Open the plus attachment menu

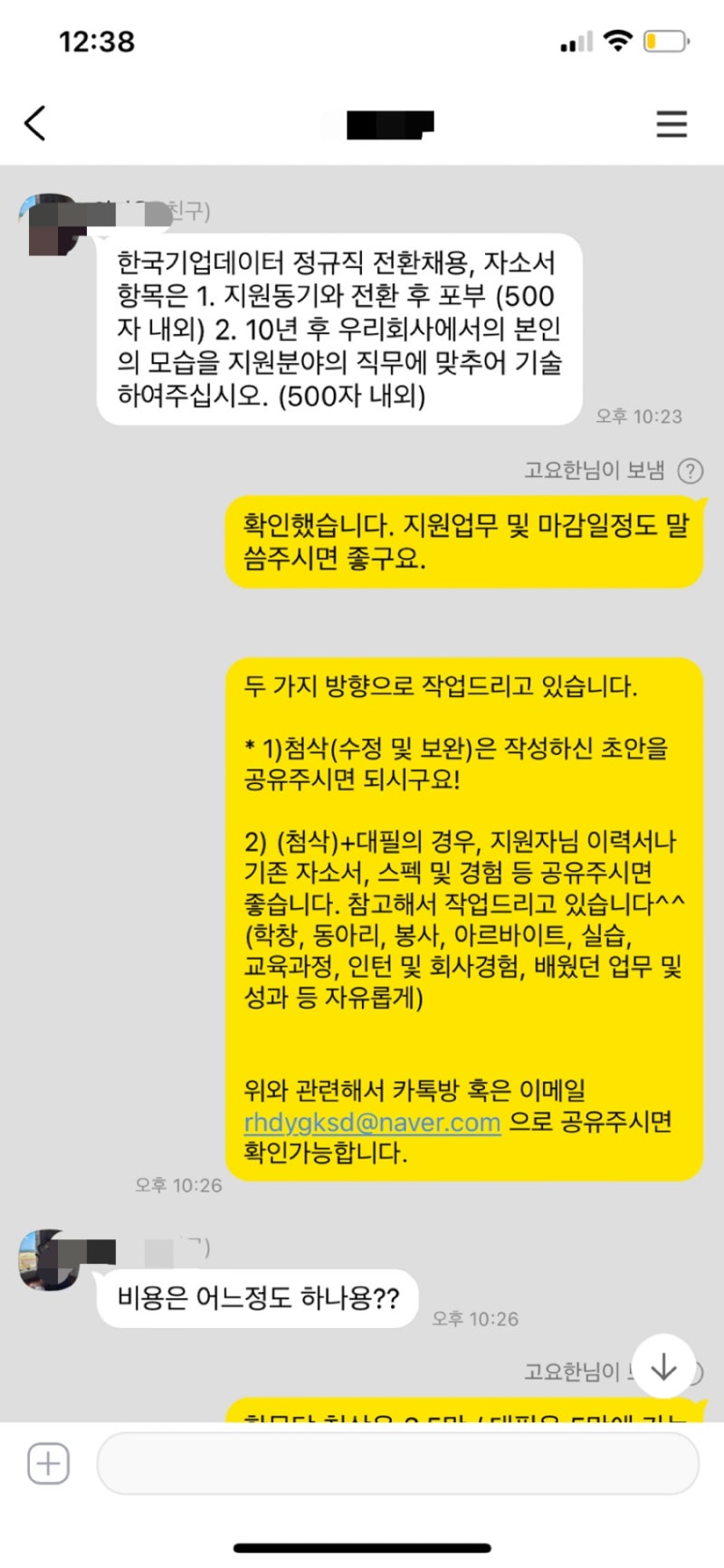48,1463
